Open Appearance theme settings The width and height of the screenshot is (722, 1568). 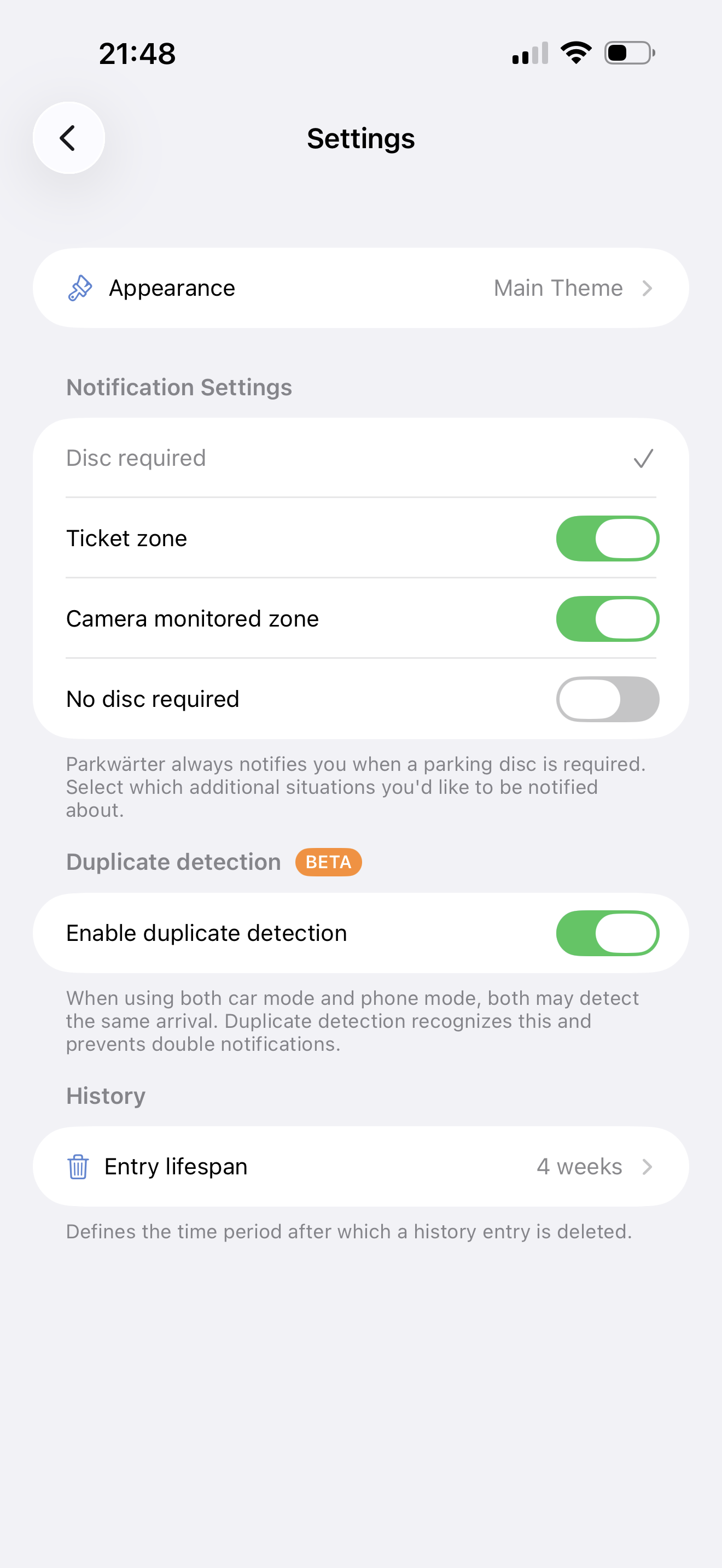360,288
